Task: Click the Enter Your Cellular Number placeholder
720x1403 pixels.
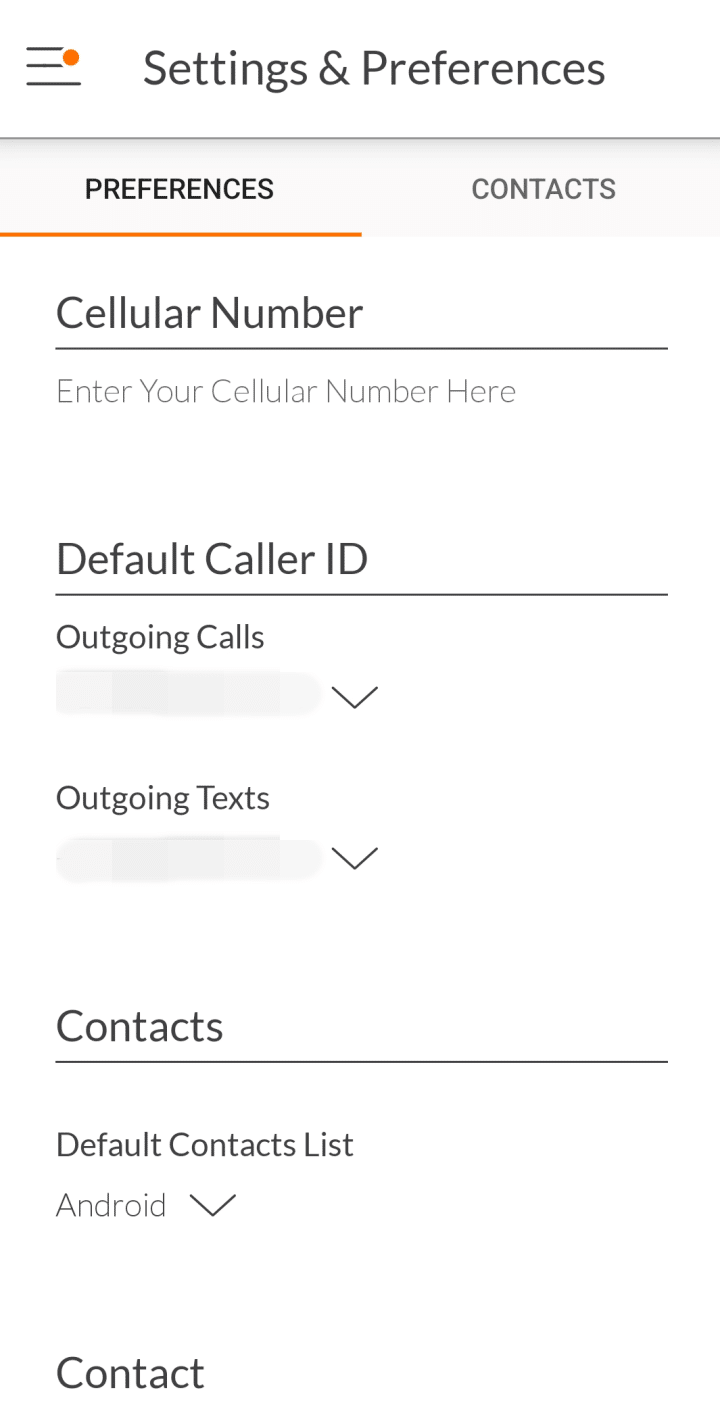Action: tap(286, 391)
